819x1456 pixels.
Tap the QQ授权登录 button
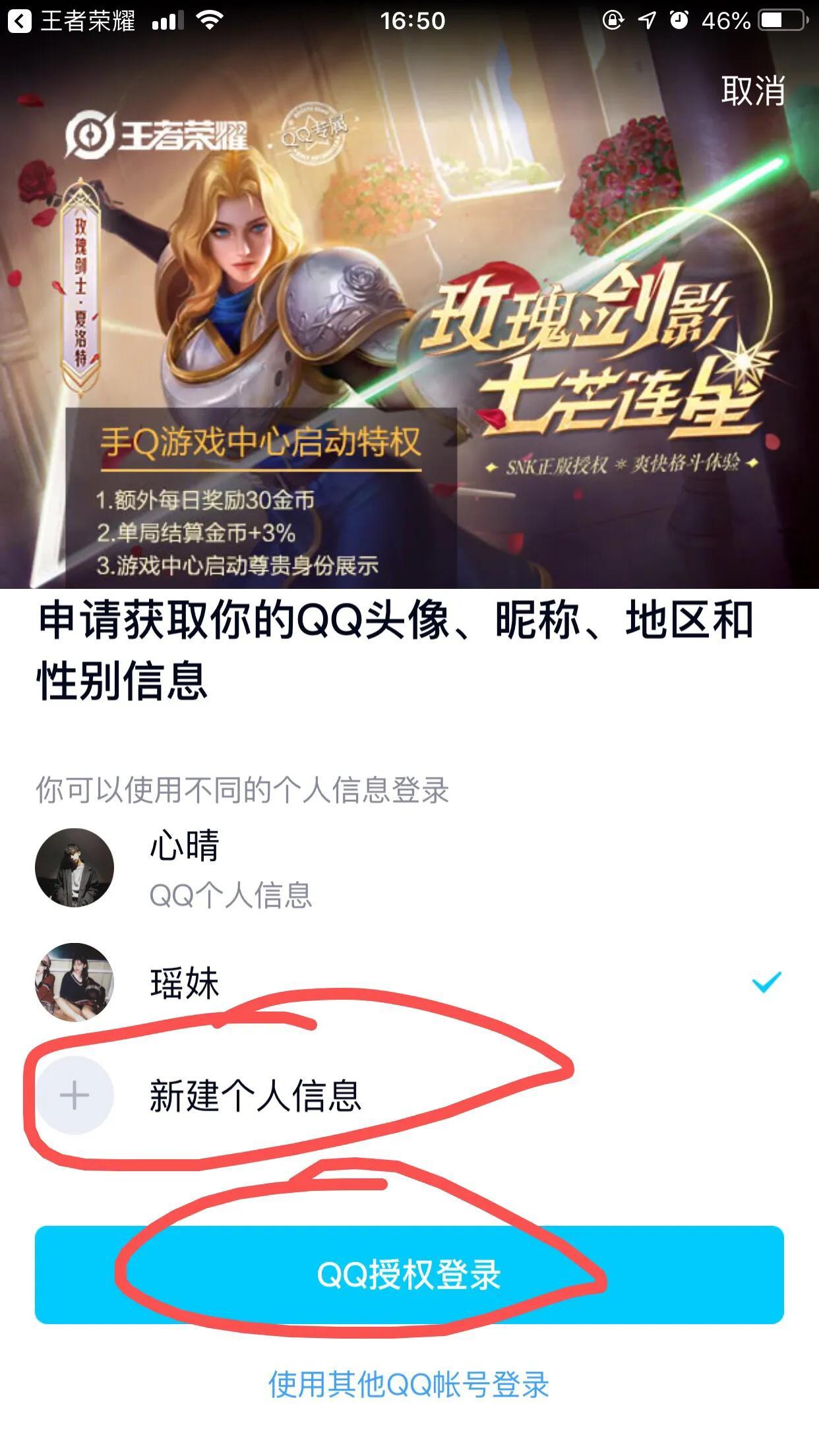coord(409,1275)
